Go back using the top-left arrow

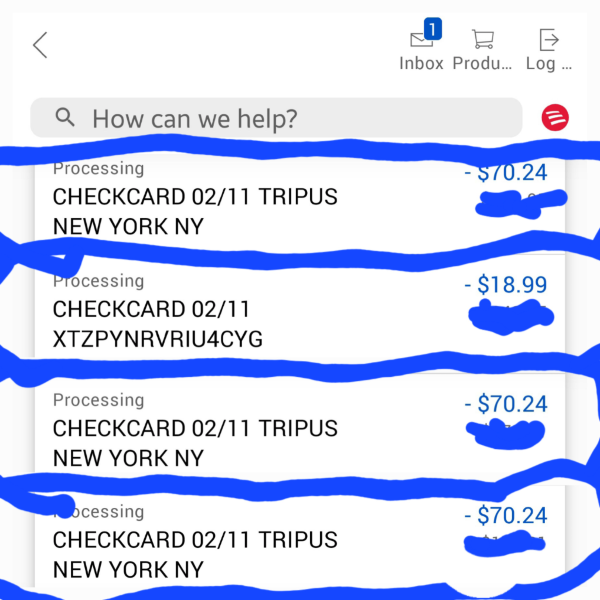click(x=40, y=45)
